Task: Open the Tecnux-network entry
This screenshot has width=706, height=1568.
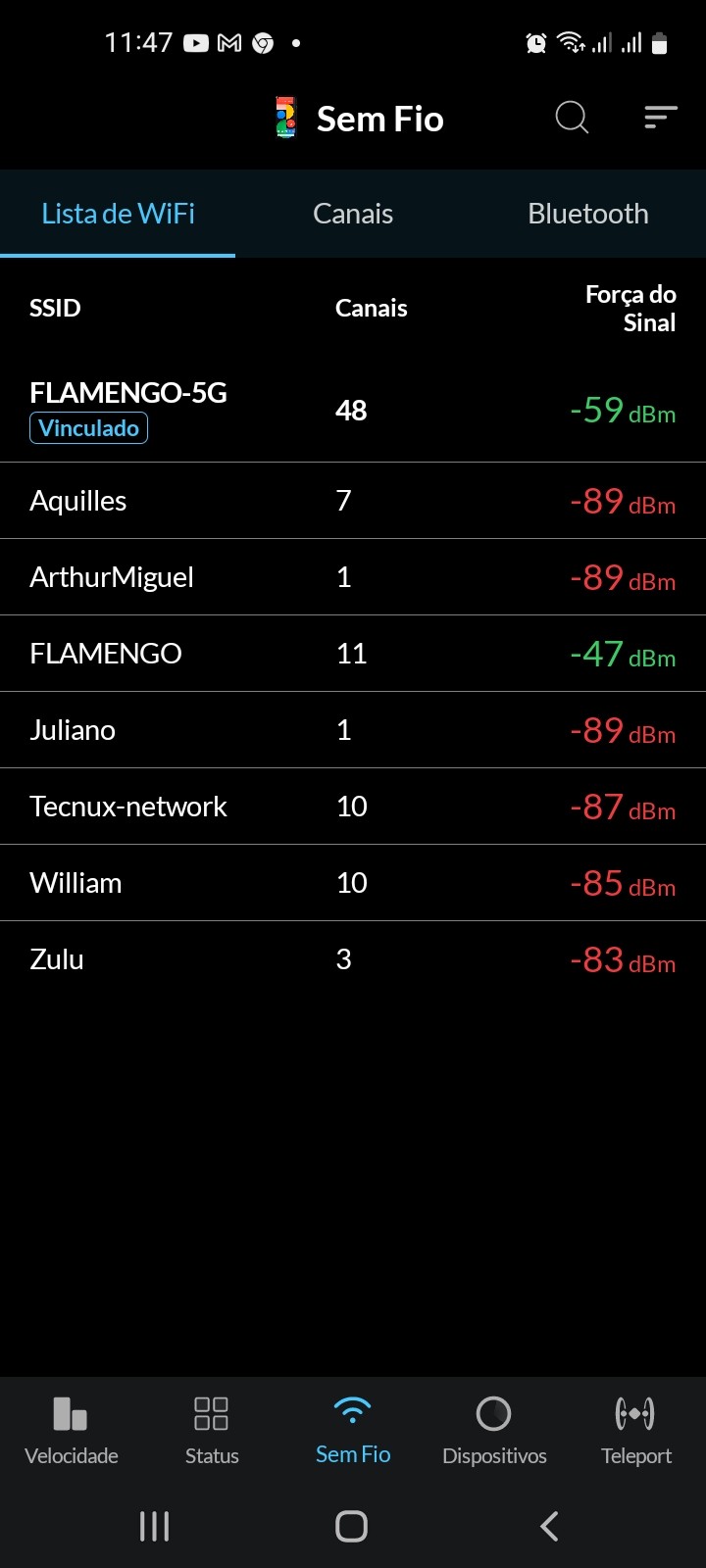Action: click(353, 807)
